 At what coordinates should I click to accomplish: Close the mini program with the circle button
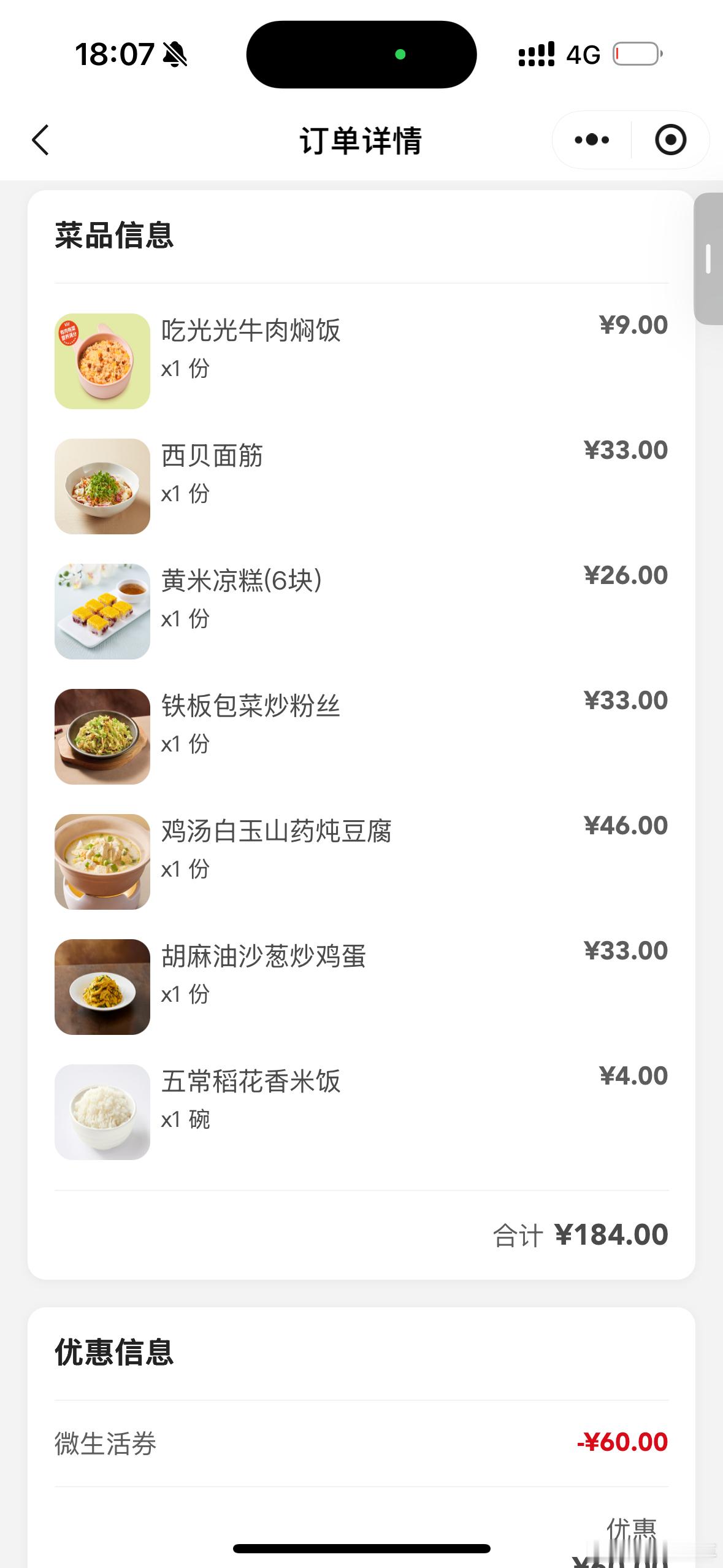[670, 140]
